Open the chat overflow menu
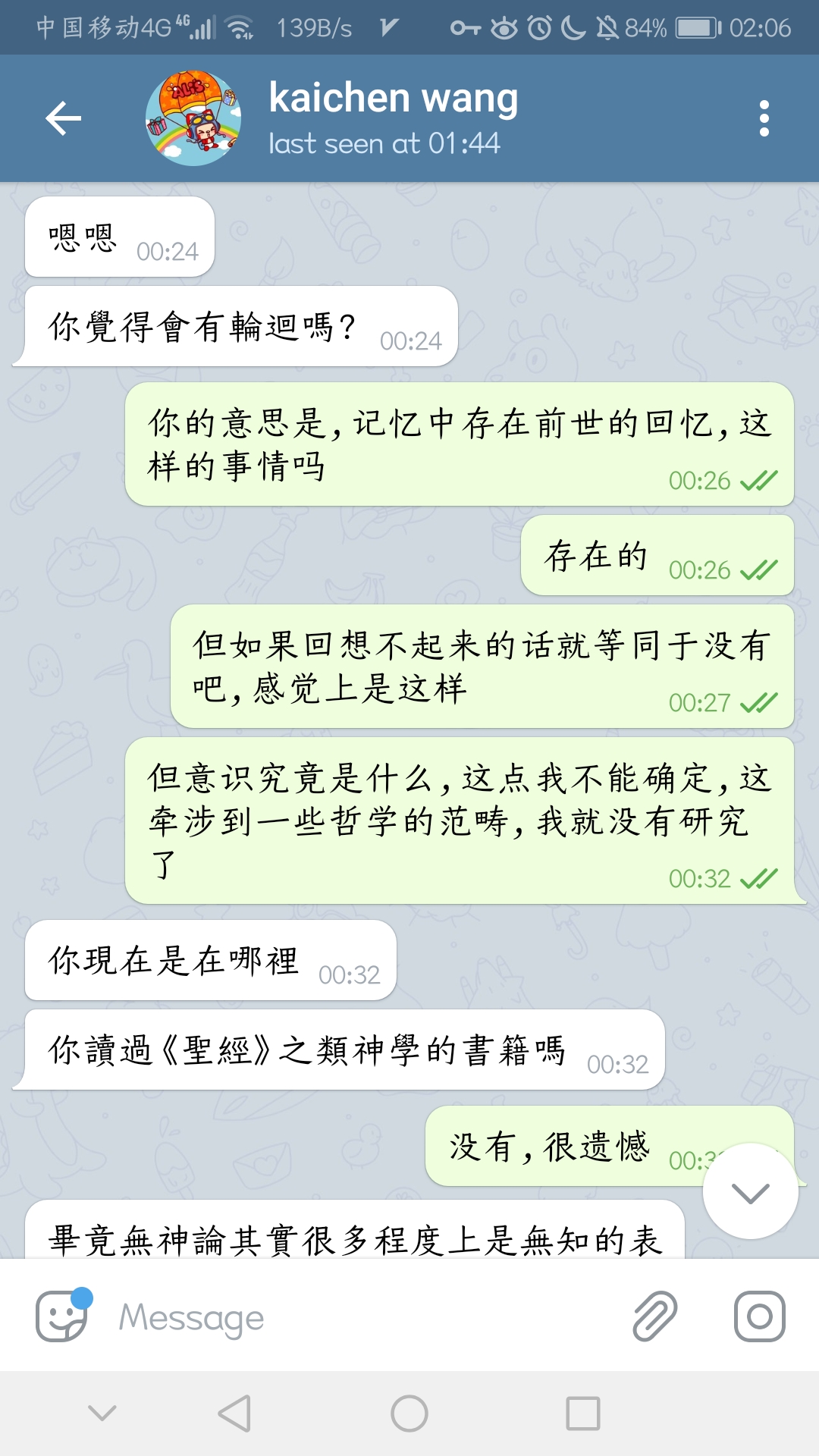 pos(764,118)
